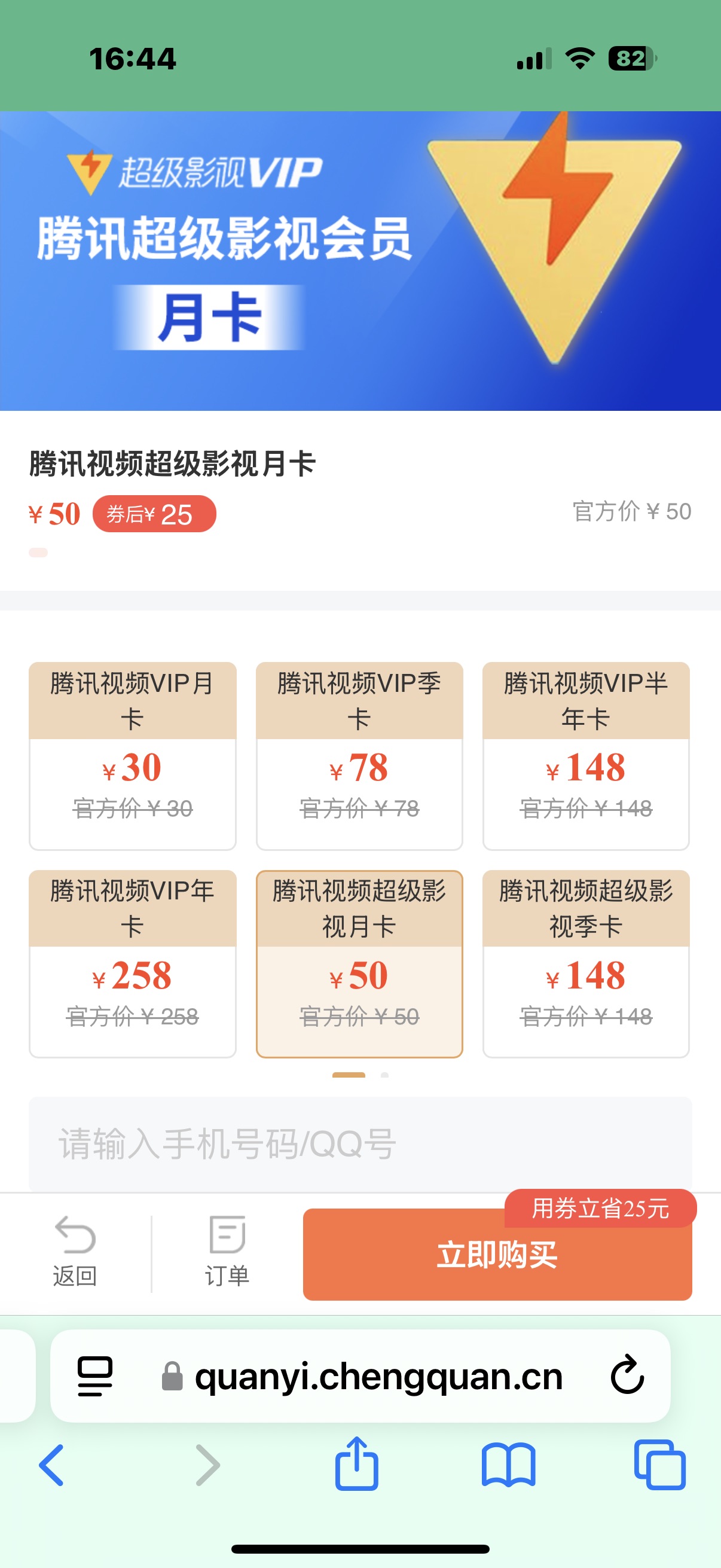Open the Safari page settings menu
This screenshot has height=1568, width=721.
coord(95,1375)
